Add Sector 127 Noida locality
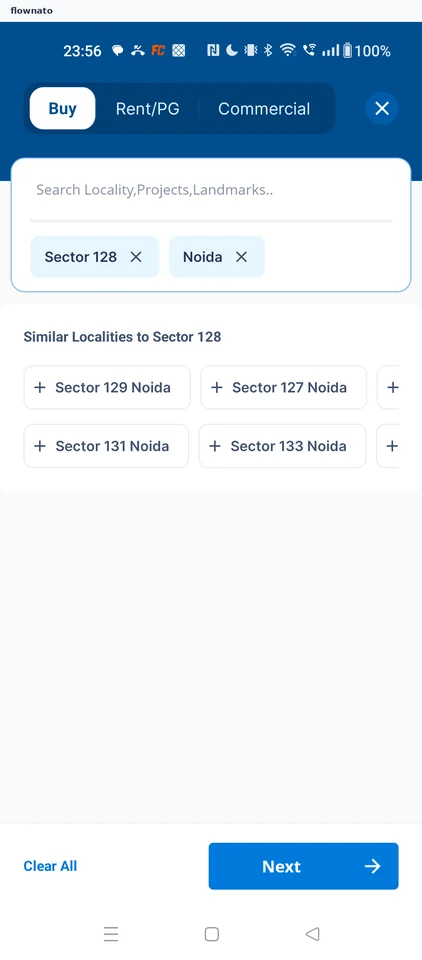Screen dimensions: 422x960 point(284,388)
